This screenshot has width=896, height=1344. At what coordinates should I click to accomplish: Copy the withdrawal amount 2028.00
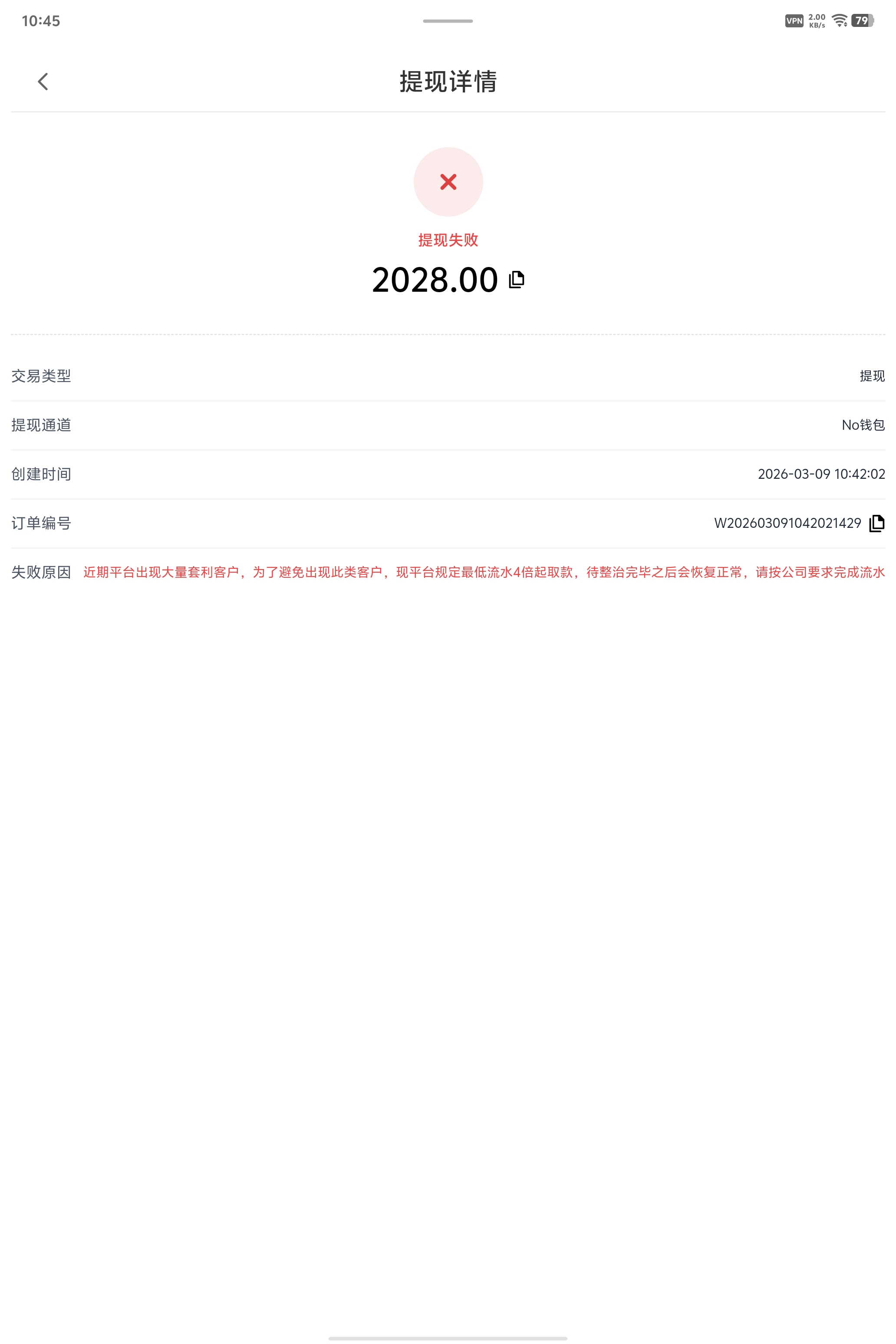[518, 280]
